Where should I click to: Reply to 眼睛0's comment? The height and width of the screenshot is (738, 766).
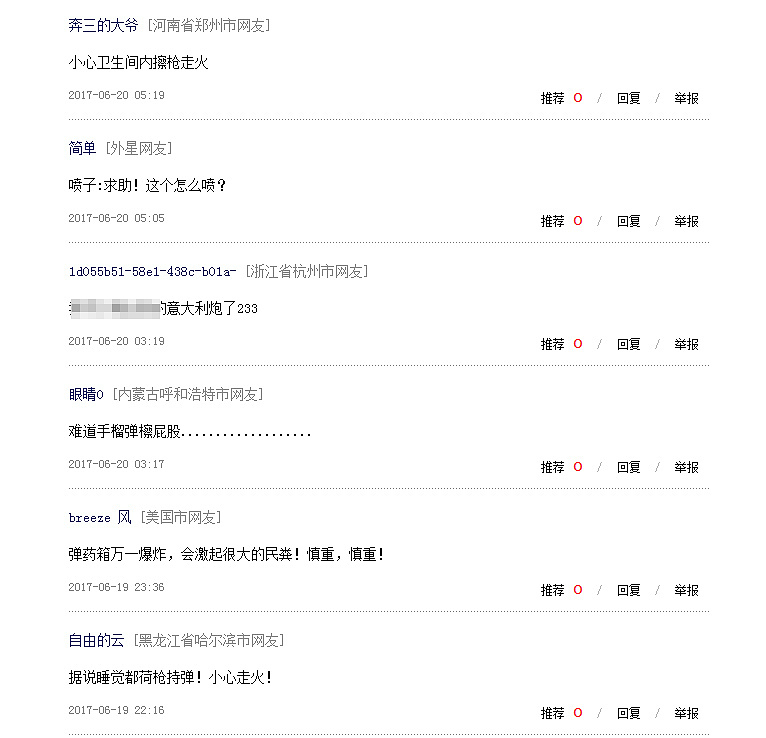pyautogui.click(x=628, y=467)
